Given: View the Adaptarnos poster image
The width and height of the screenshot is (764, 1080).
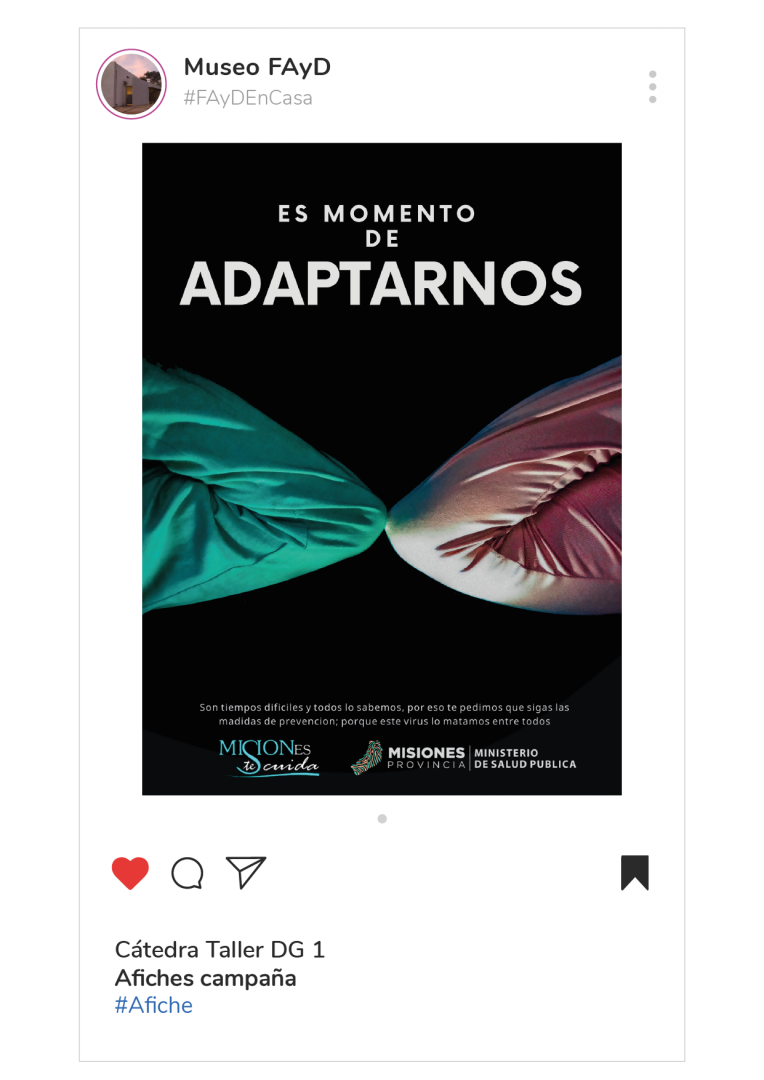Looking at the screenshot, I should coord(381,468).
